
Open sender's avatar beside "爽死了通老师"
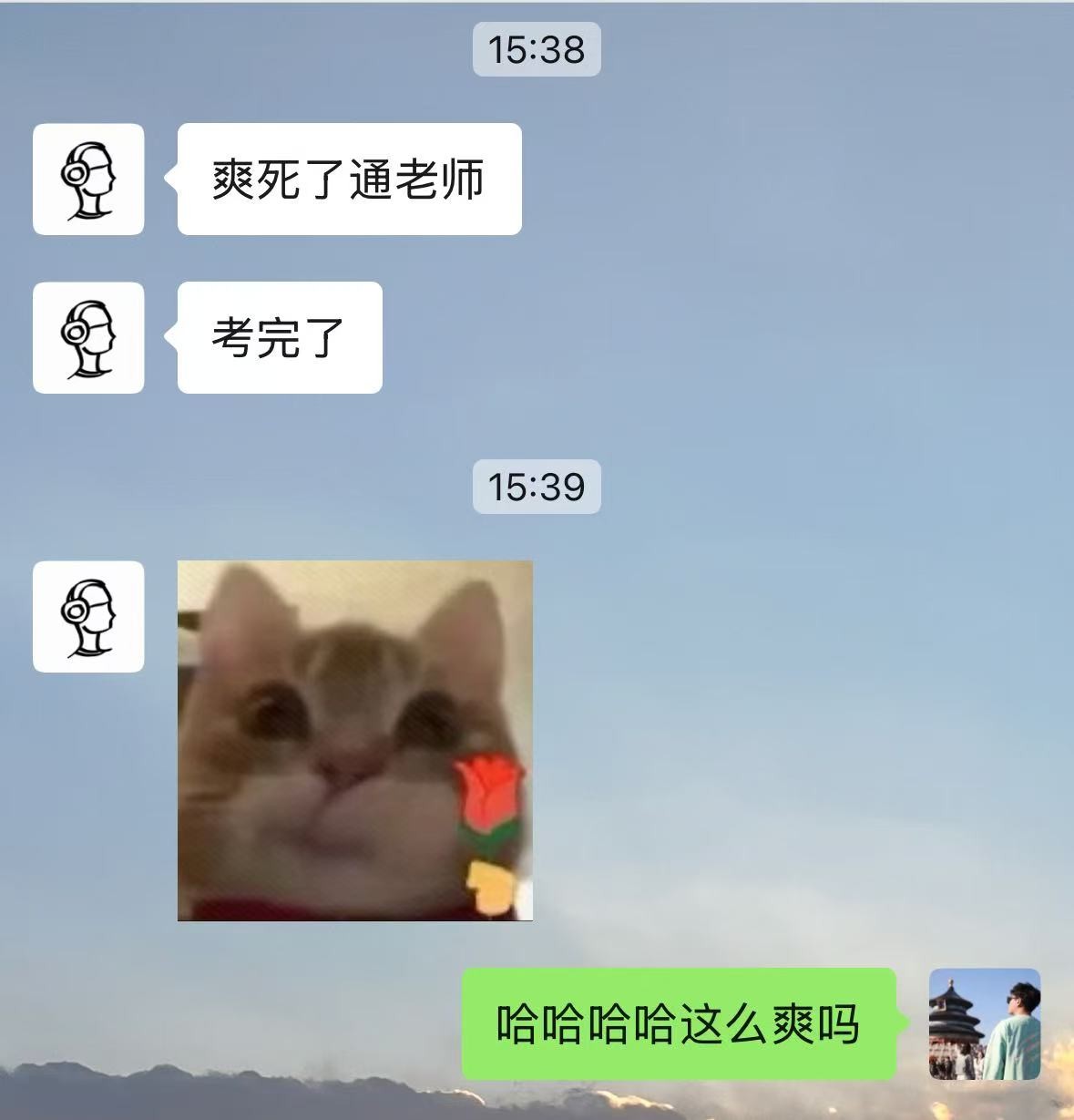coord(88,180)
